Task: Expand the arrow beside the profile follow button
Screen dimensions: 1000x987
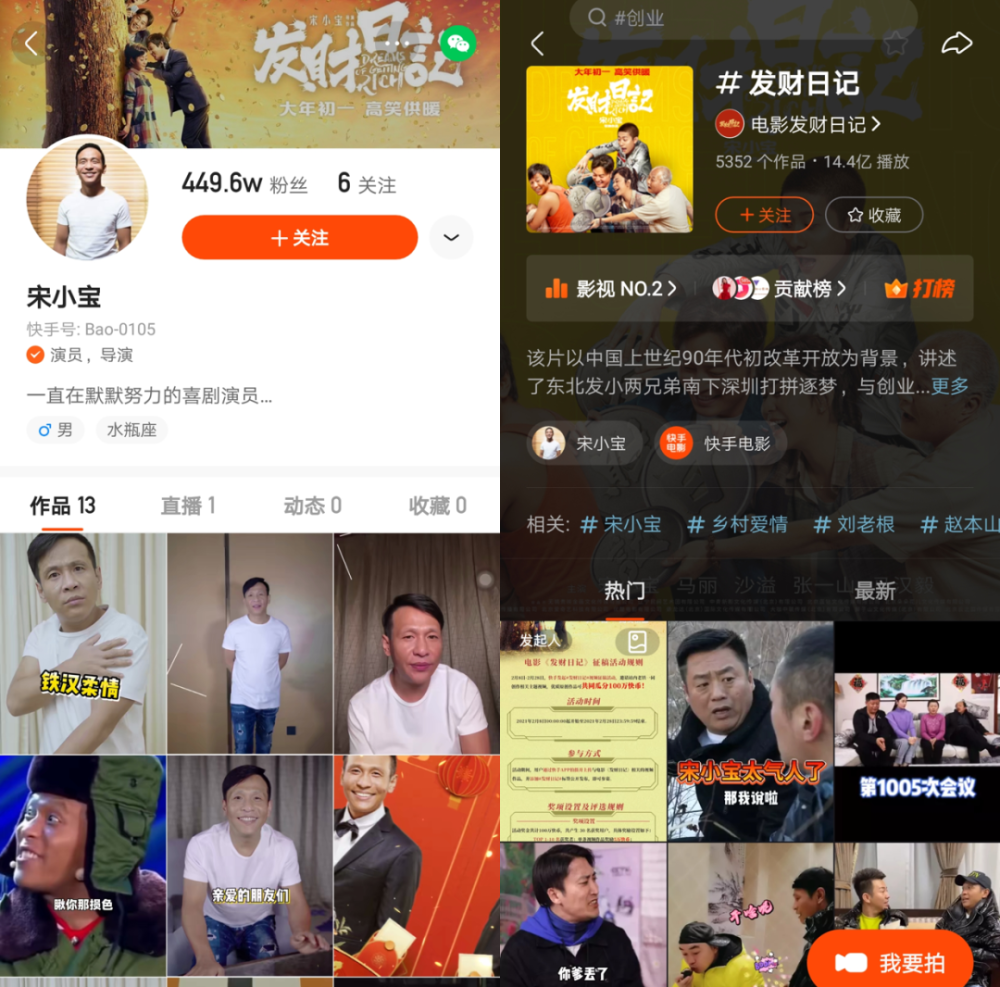Action: (x=451, y=238)
